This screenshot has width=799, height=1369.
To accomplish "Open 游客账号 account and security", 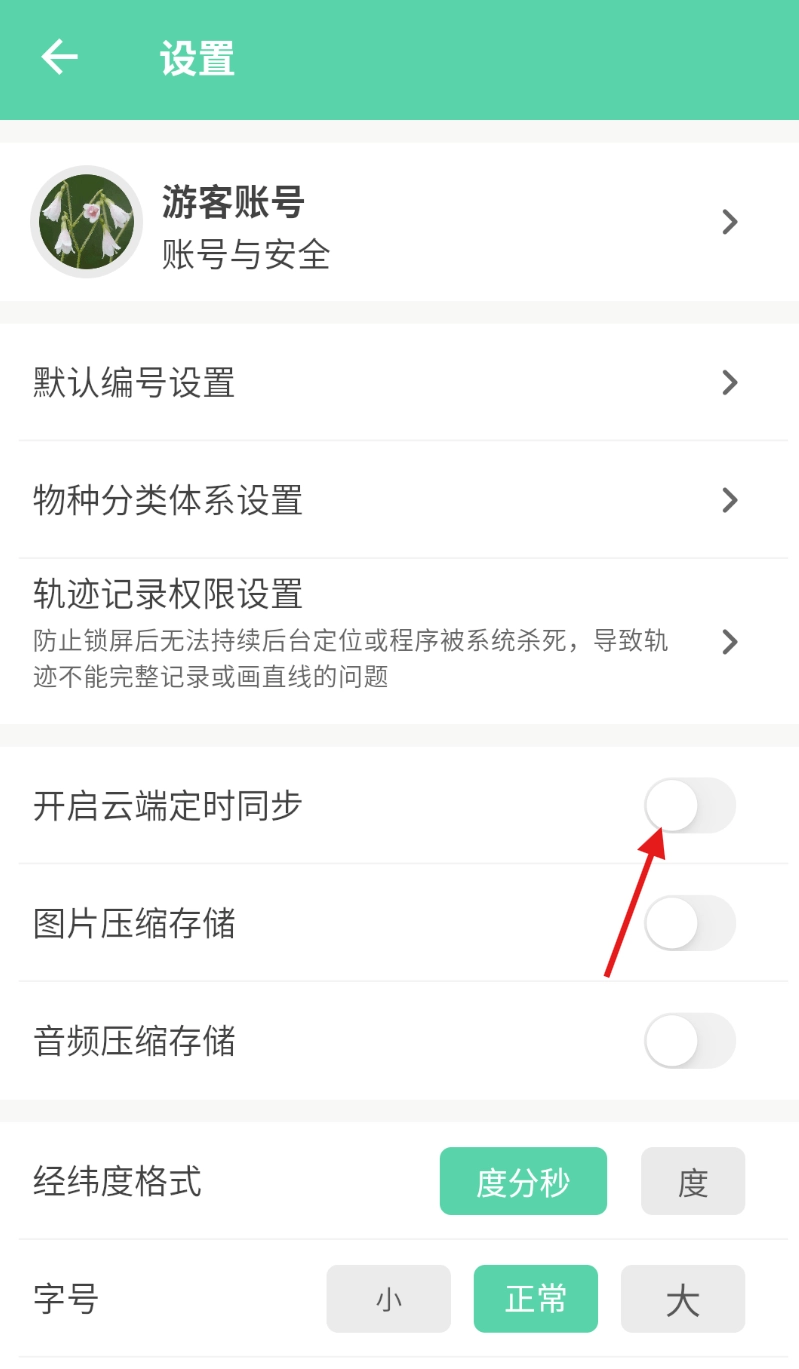I will pyautogui.click(x=400, y=222).
